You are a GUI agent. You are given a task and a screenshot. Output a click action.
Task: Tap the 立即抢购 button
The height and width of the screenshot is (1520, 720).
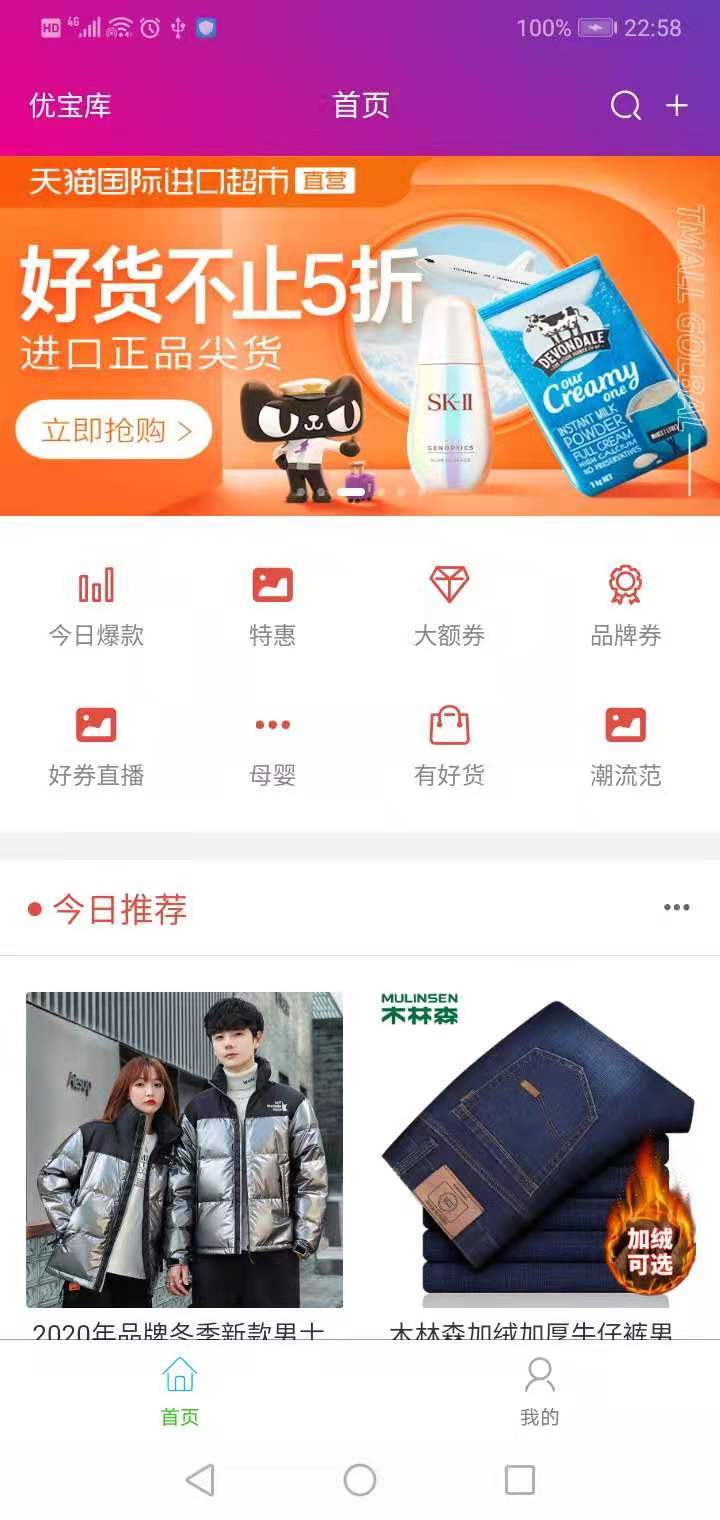114,430
